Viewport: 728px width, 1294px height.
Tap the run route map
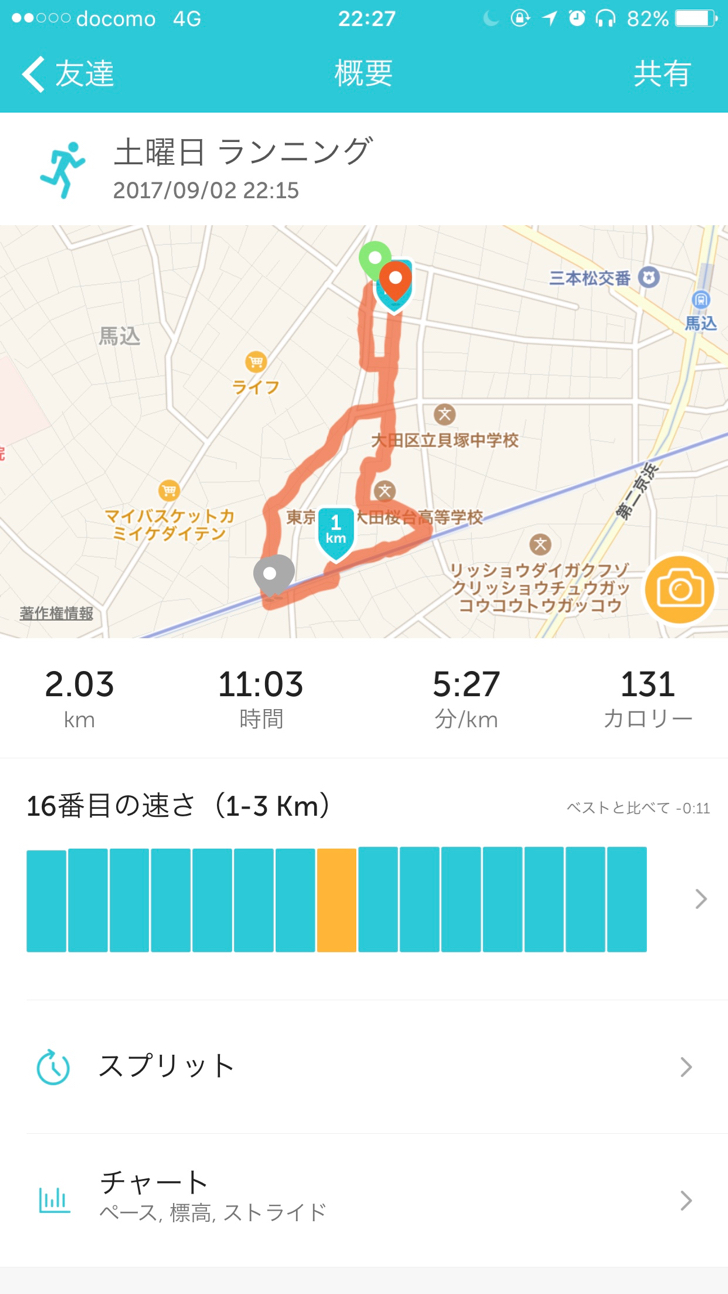click(x=364, y=431)
